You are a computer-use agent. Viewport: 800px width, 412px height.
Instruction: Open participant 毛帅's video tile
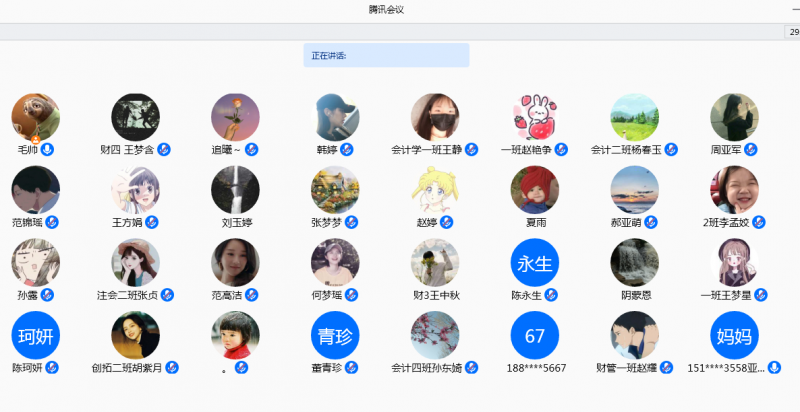[35, 117]
